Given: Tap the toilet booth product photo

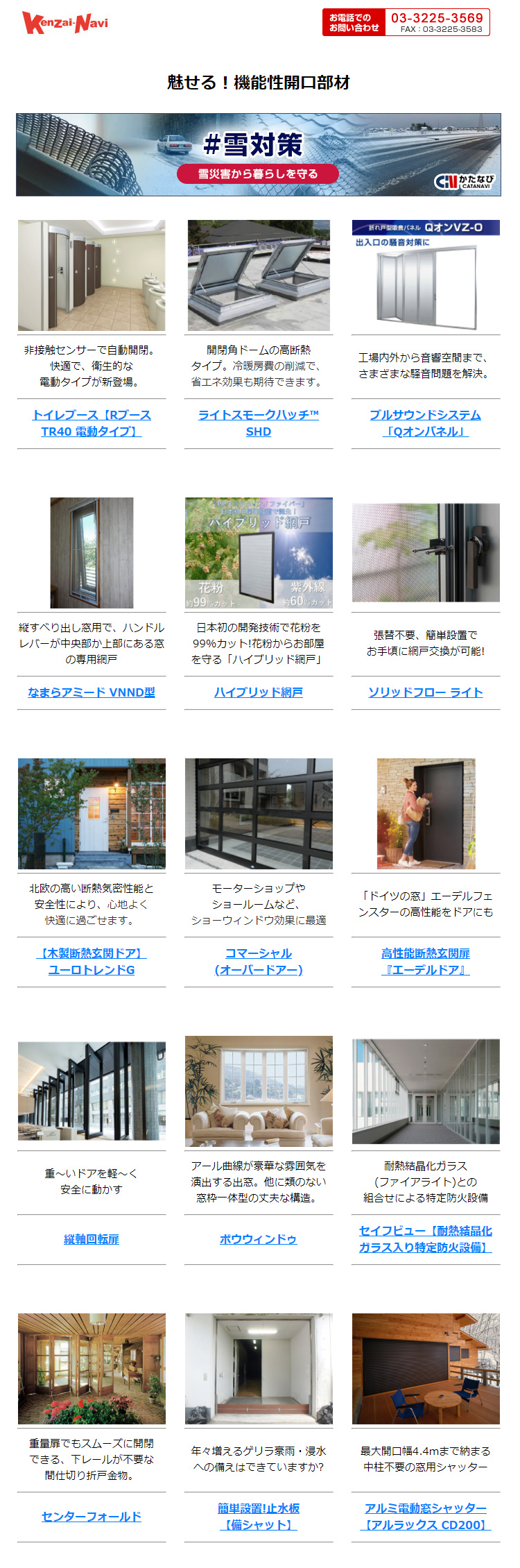Looking at the screenshot, I should (x=92, y=275).
